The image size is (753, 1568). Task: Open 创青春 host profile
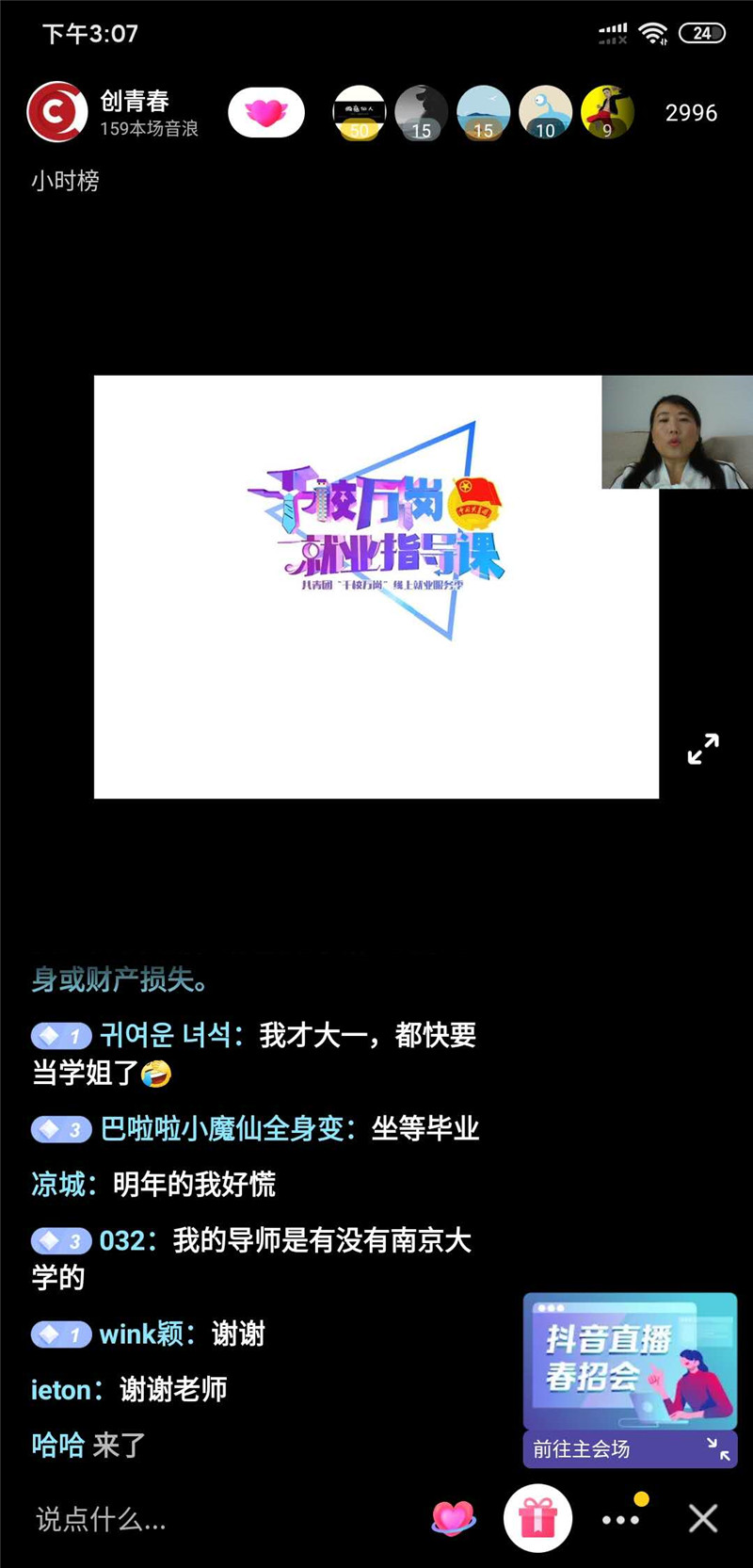(x=57, y=112)
